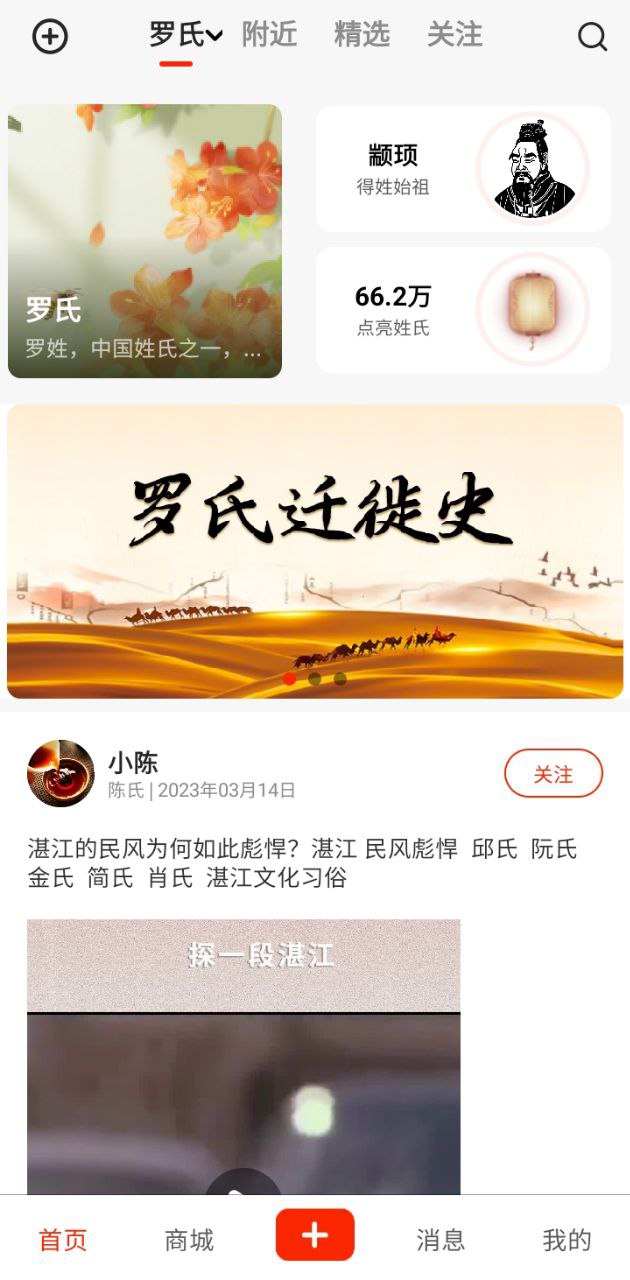The width and height of the screenshot is (630, 1280).
Task: Switch to the 精选 tab
Action: click(362, 35)
